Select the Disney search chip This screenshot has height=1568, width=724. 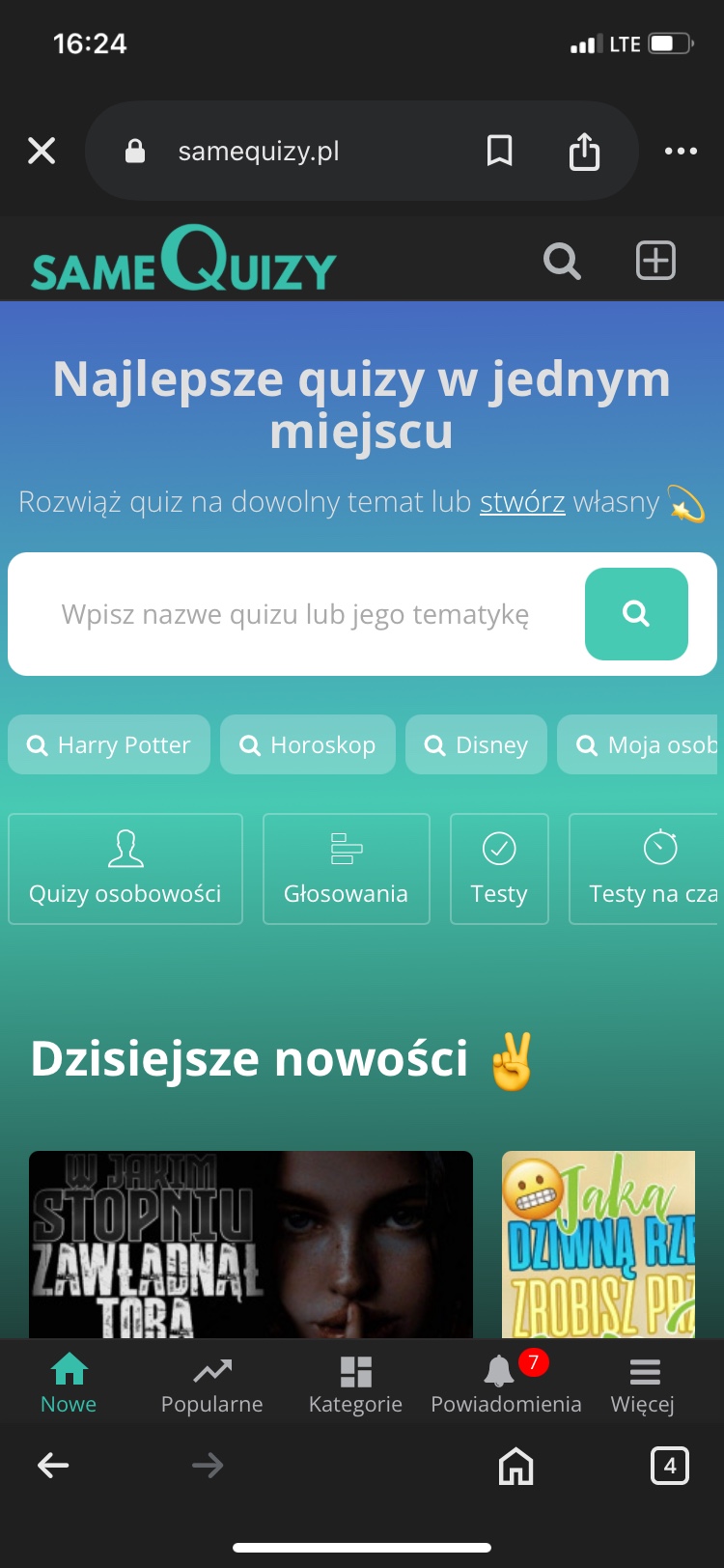click(476, 744)
